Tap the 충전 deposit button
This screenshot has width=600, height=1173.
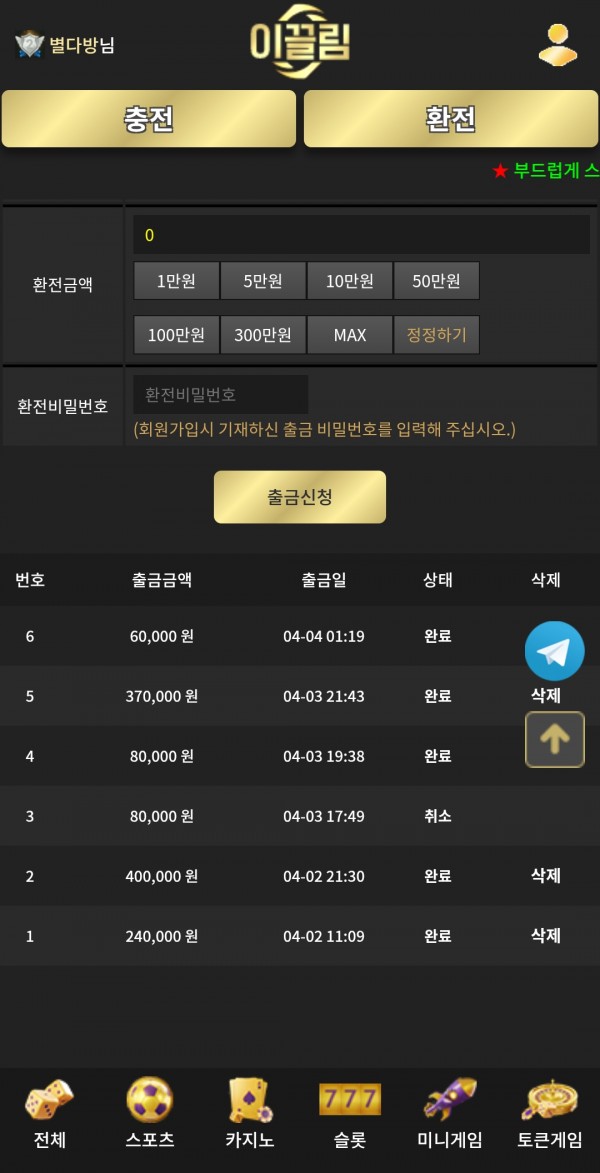pos(149,118)
